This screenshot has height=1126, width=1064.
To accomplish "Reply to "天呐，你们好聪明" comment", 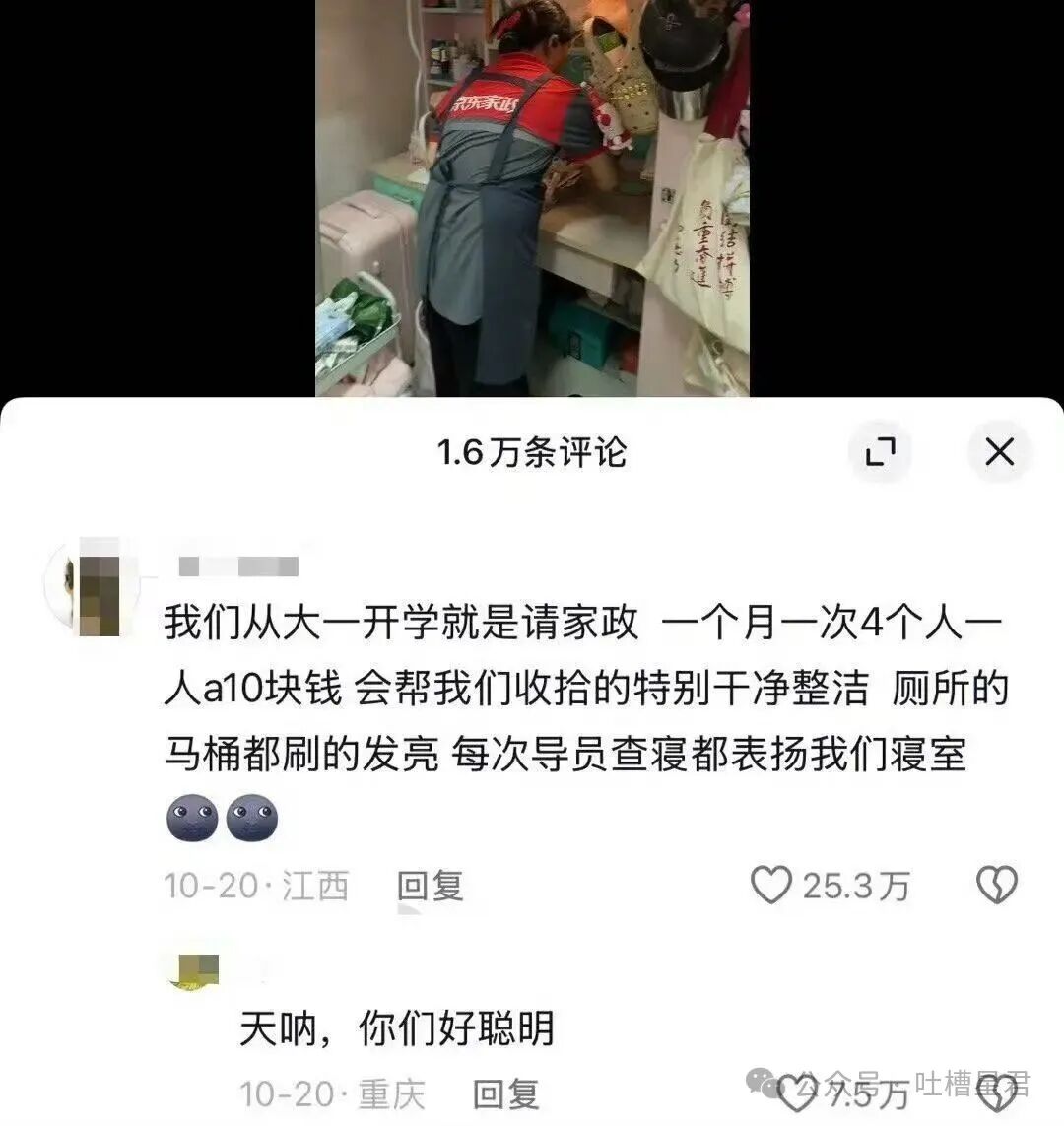I will [505, 1093].
